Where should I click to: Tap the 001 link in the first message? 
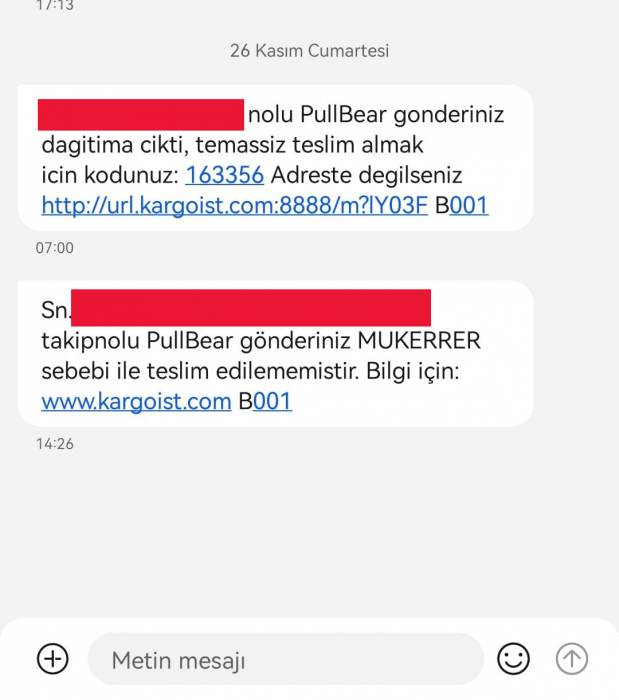pos(469,206)
